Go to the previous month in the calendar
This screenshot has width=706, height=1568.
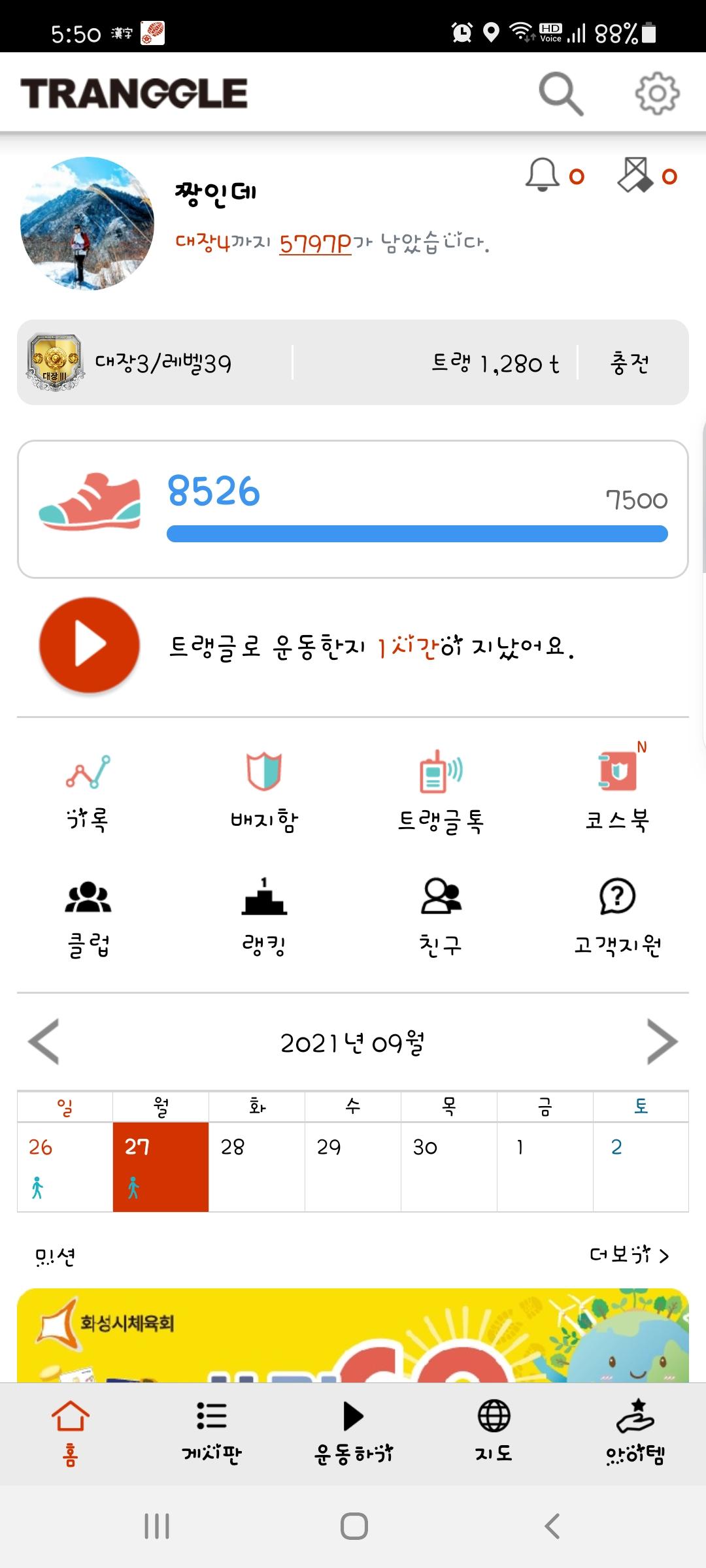coord(44,1041)
